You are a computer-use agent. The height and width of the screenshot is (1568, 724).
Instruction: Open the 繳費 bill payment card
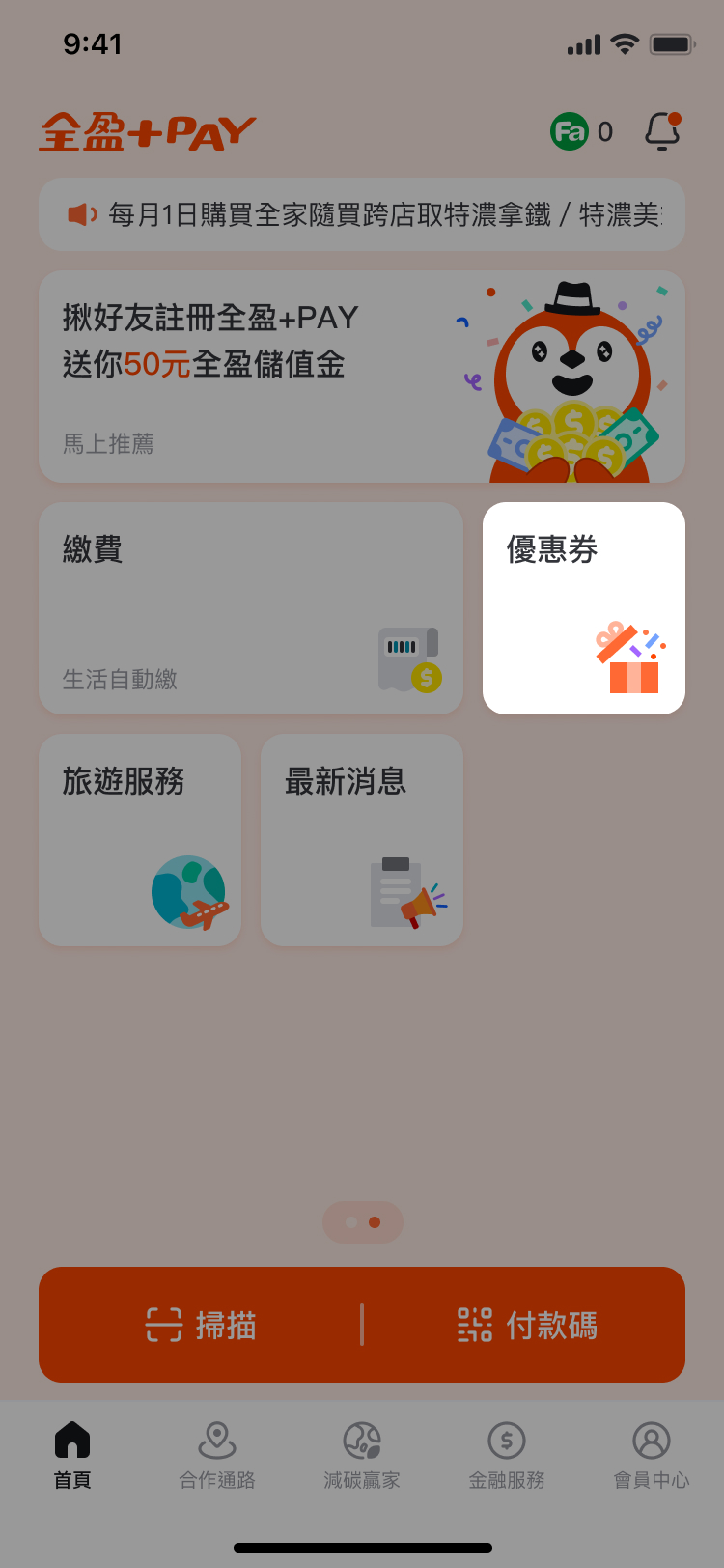251,608
